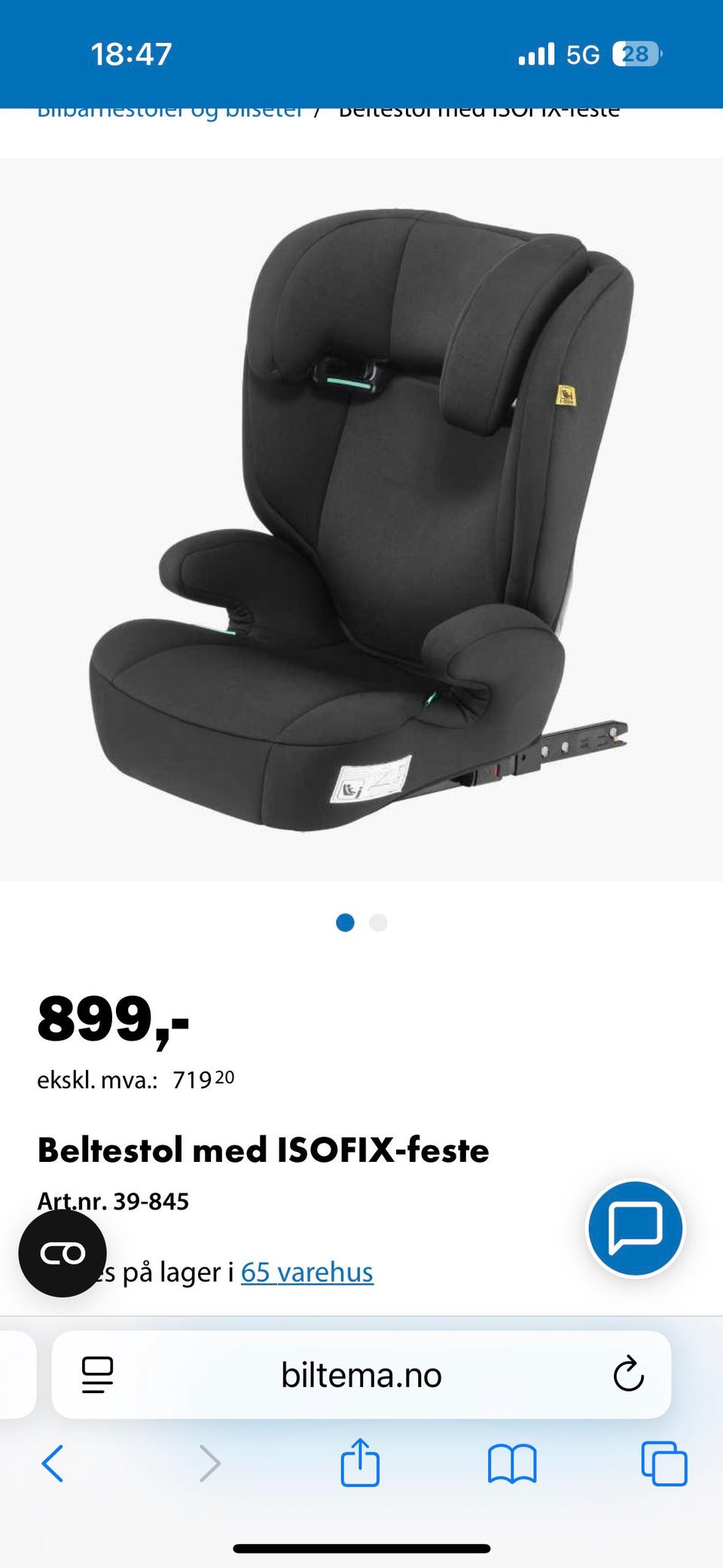Open the live chat bubble button

636,1228
